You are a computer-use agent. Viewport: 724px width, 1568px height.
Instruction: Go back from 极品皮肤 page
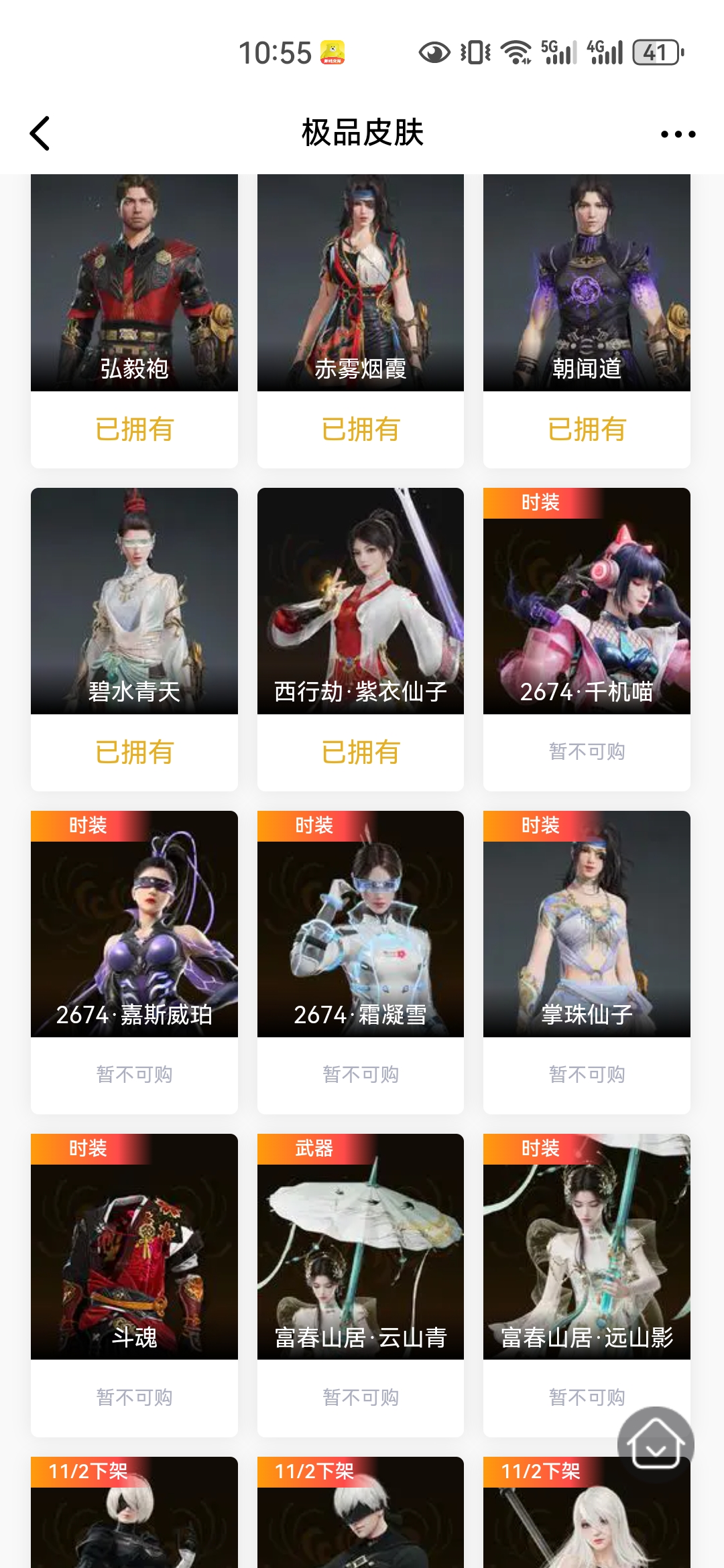(x=40, y=133)
